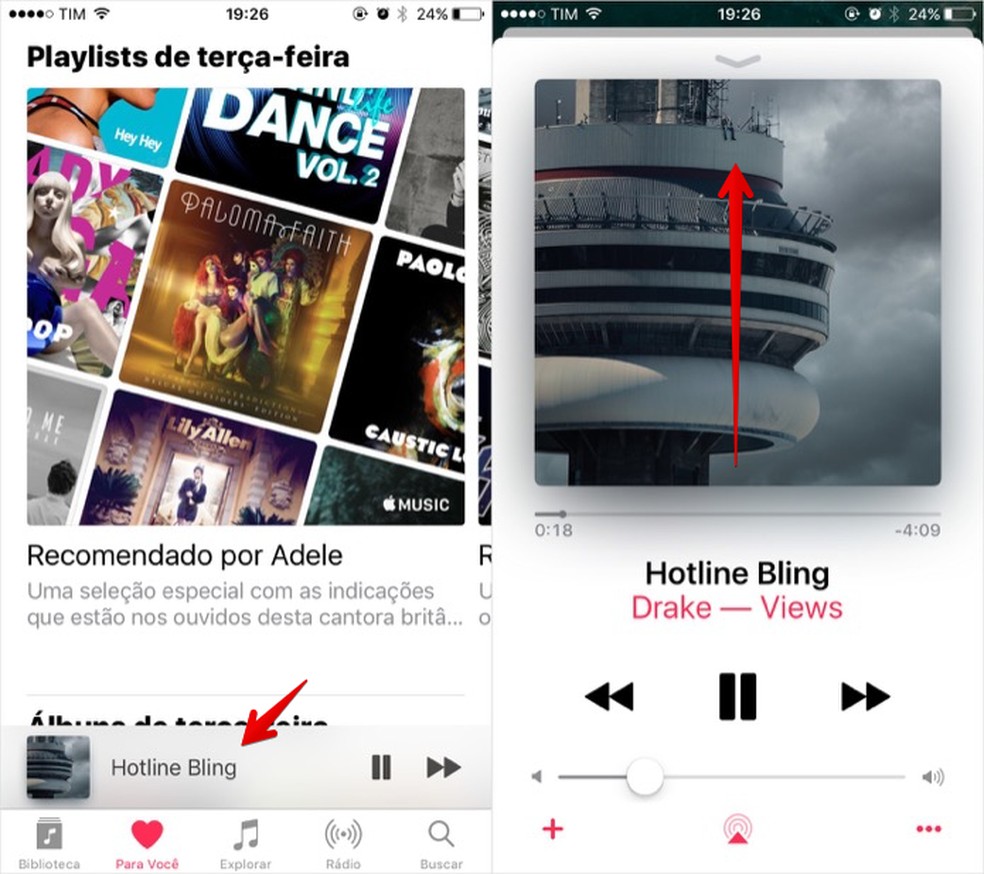Skip to next track in full player
This screenshot has width=984, height=874.
865,696
